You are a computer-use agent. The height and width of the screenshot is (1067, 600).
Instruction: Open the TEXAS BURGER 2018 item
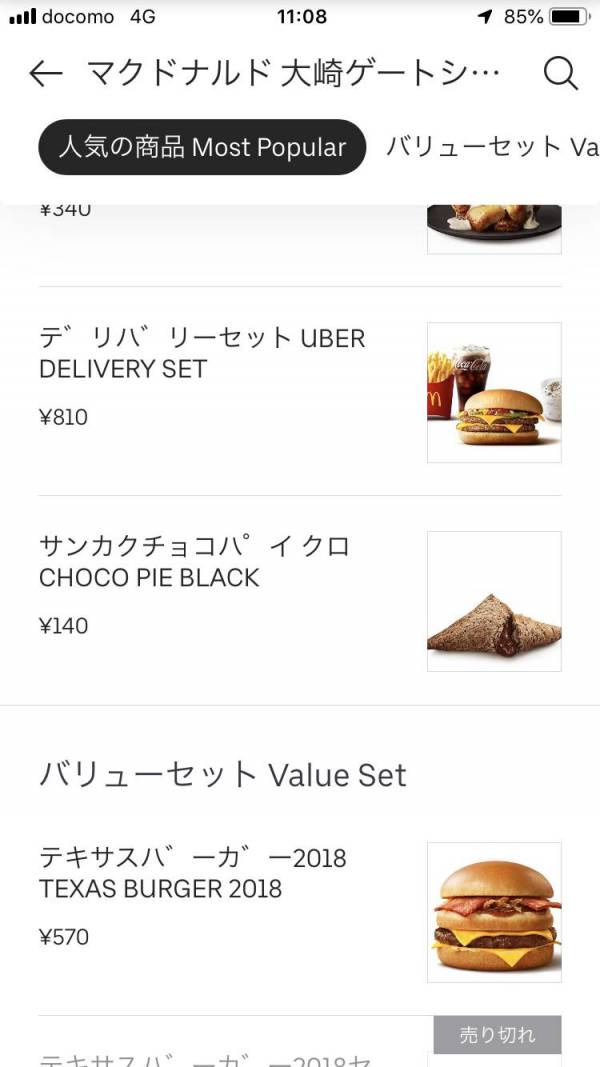click(300, 912)
